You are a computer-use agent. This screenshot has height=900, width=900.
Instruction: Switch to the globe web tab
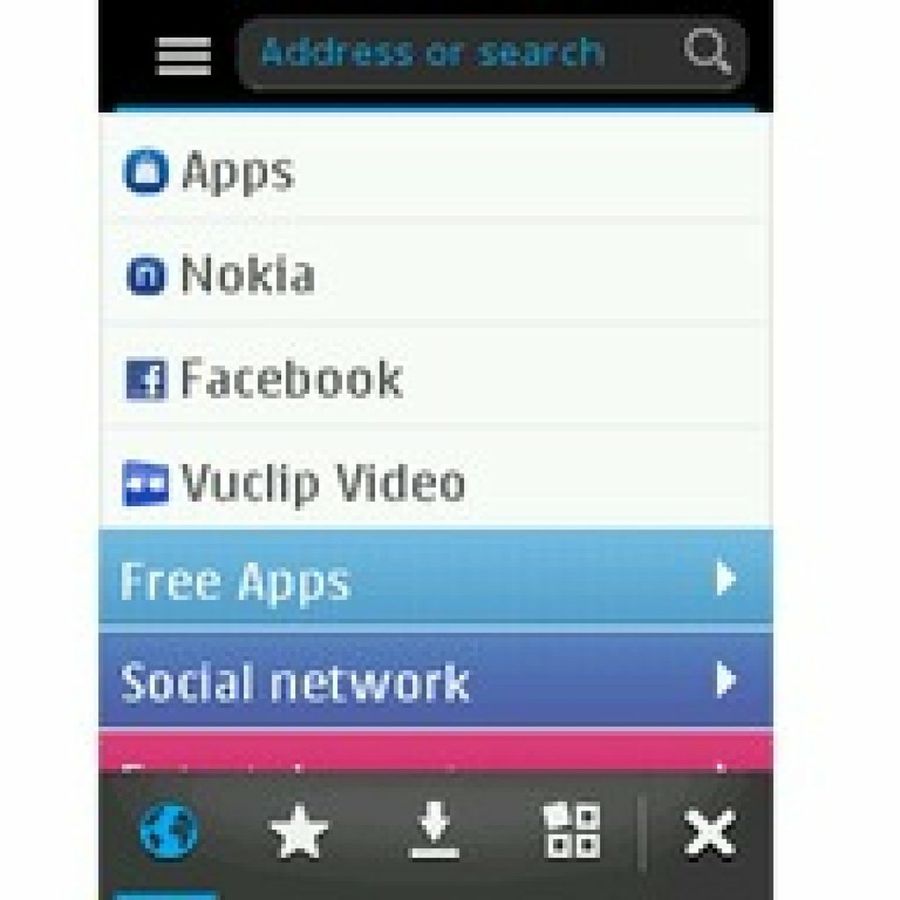pos(168,832)
